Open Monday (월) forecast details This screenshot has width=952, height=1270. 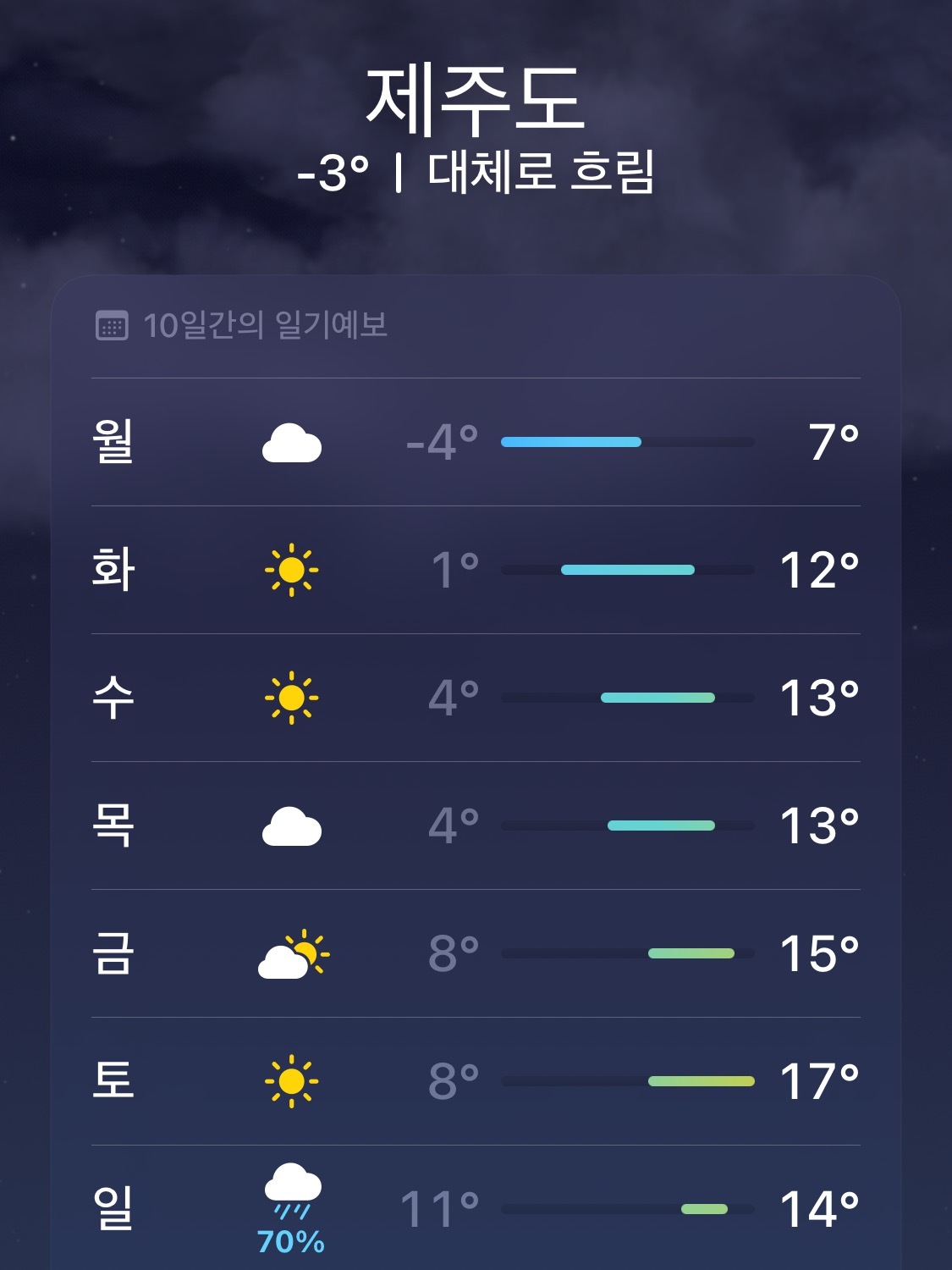tap(476, 442)
